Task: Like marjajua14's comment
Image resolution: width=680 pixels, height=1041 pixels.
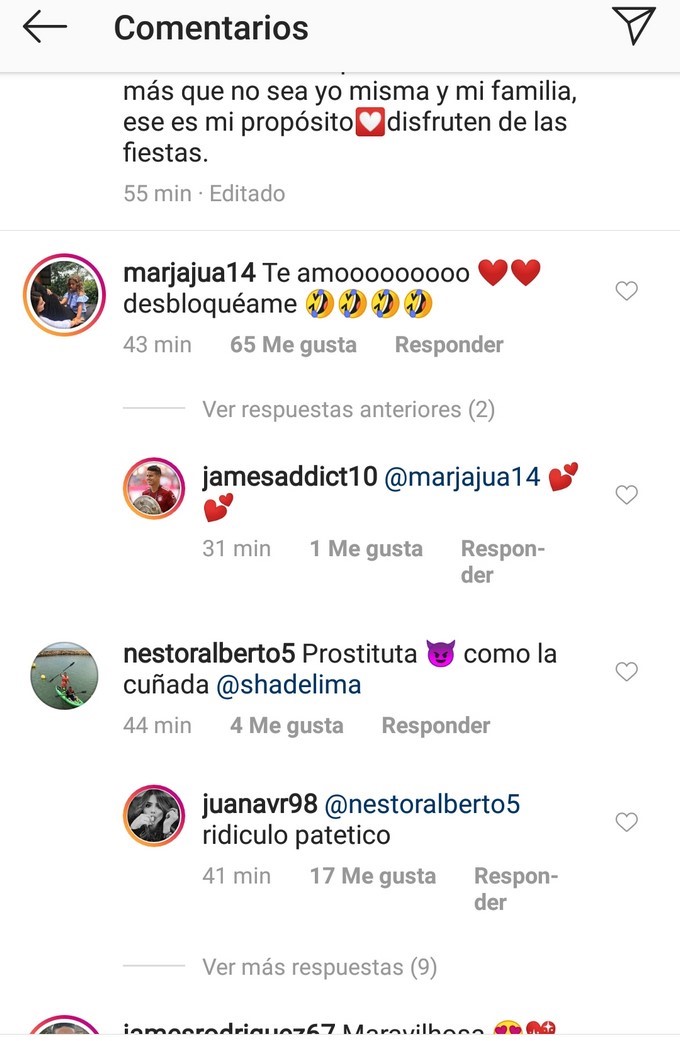Action: point(626,291)
